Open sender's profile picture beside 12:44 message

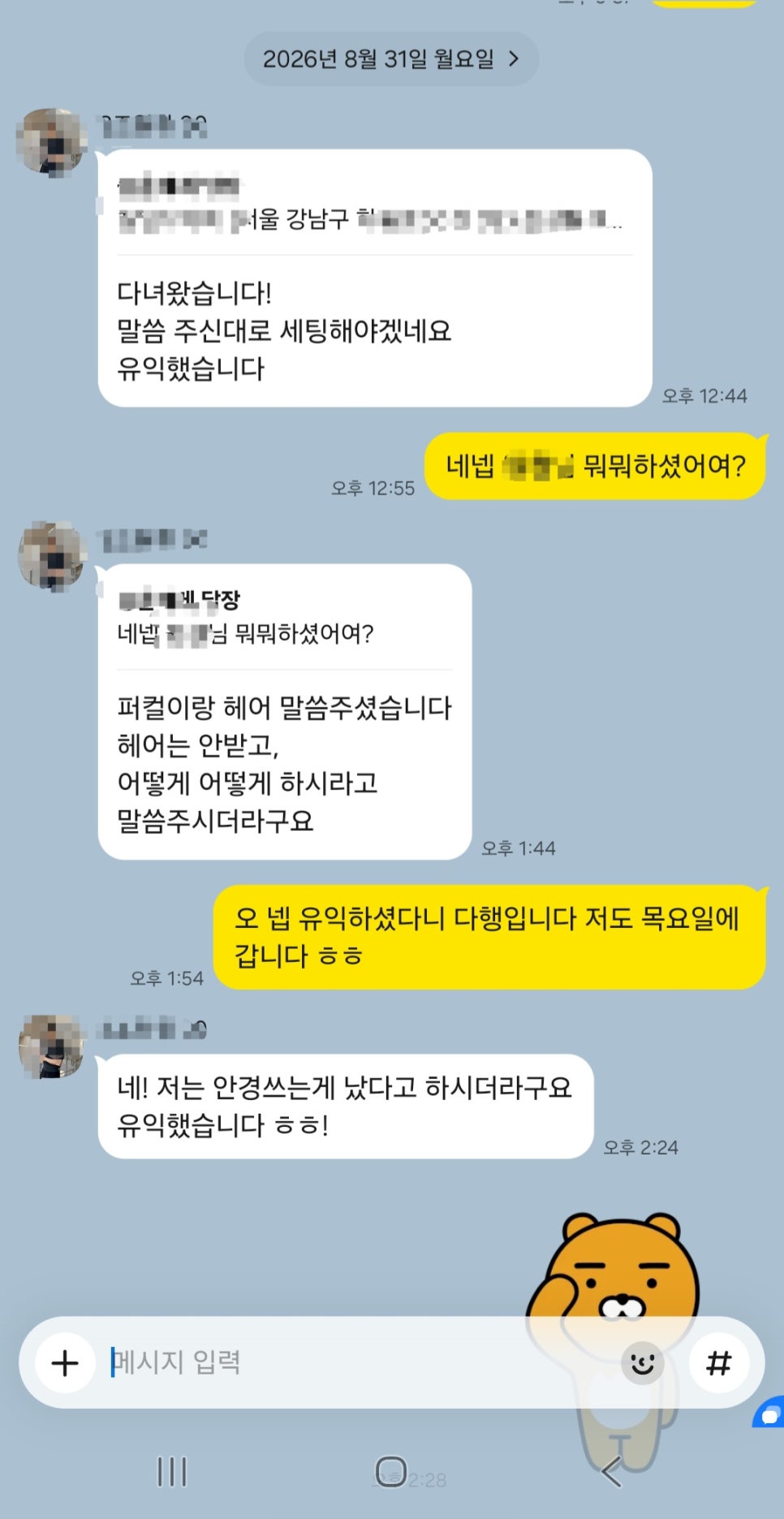tap(52, 141)
